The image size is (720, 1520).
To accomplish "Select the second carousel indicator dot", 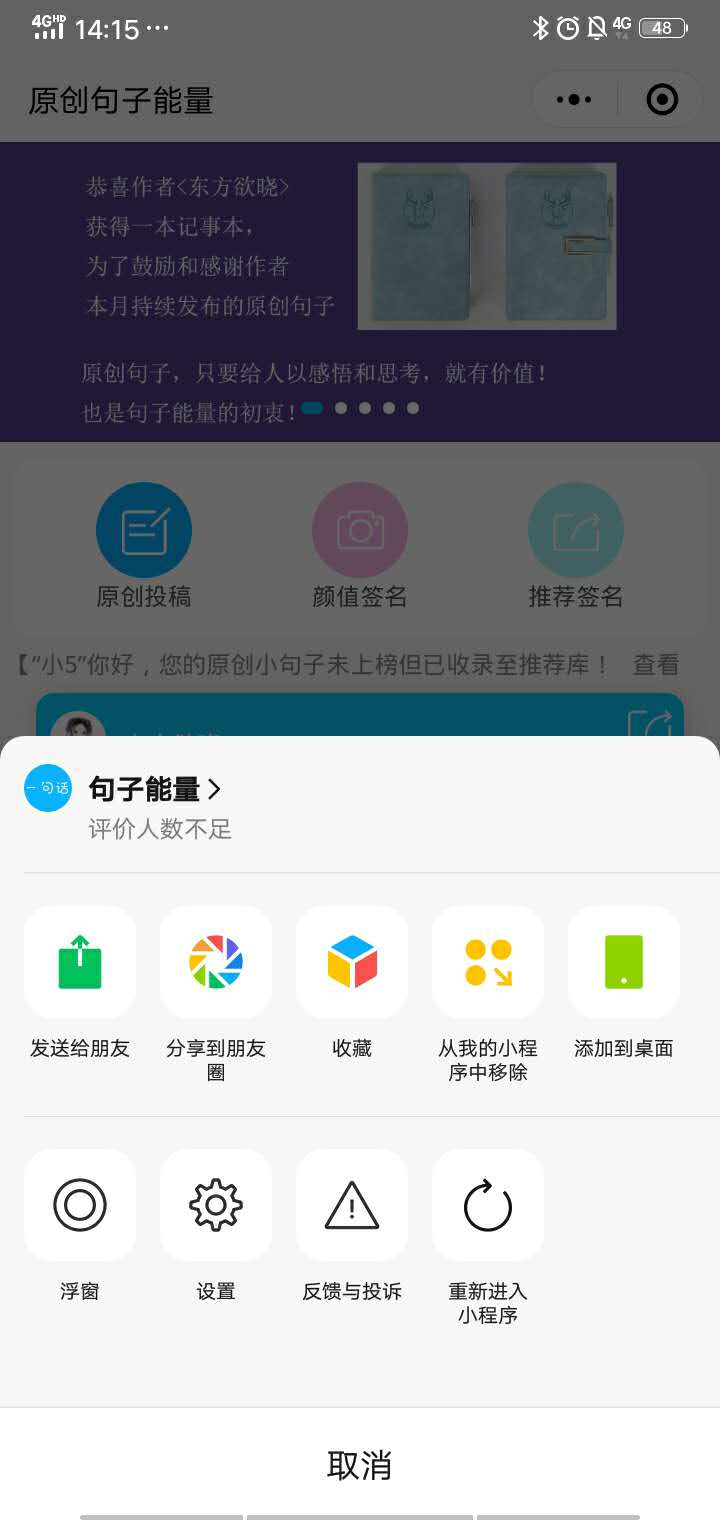I will click(338, 408).
